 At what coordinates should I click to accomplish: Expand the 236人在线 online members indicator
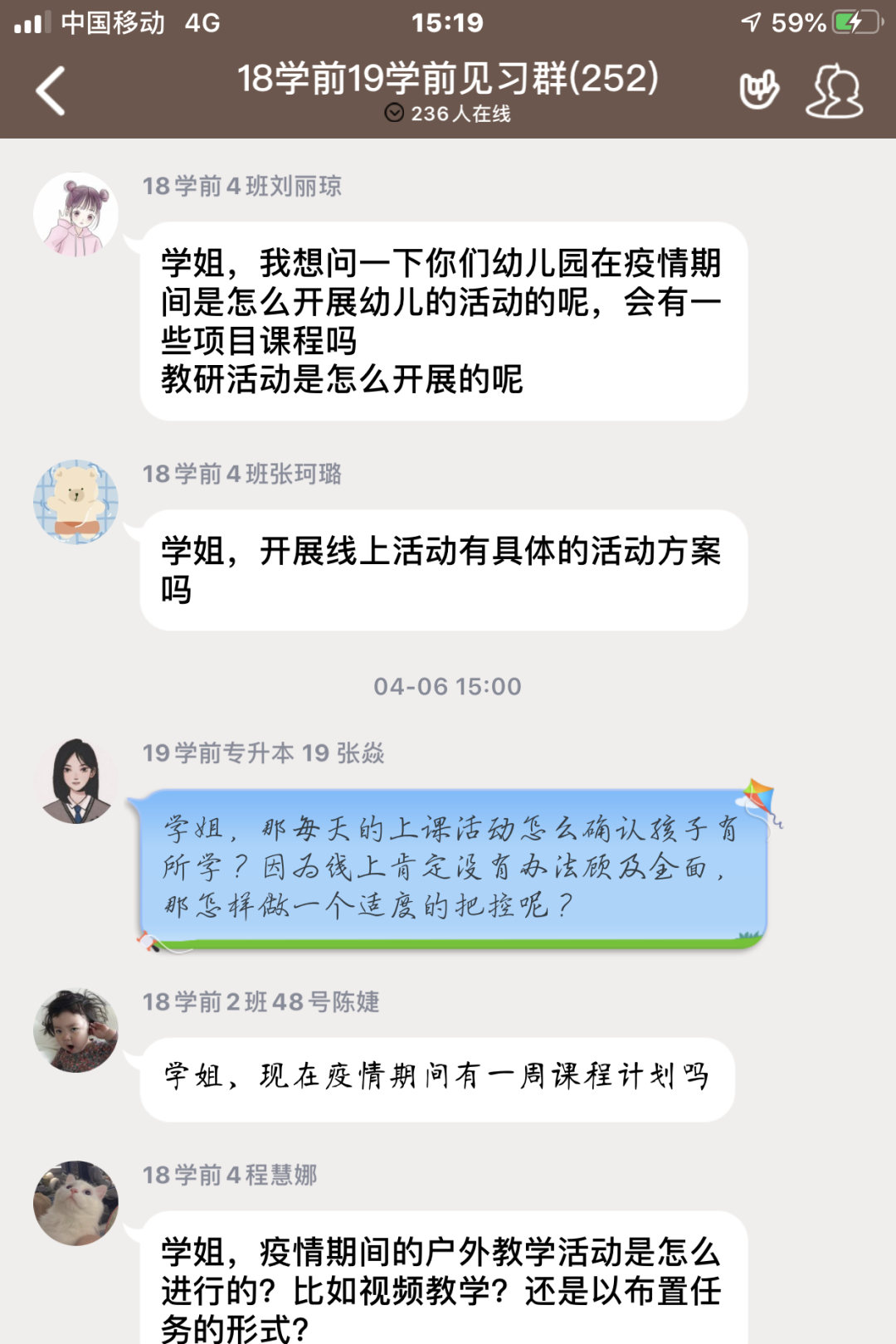[448, 114]
